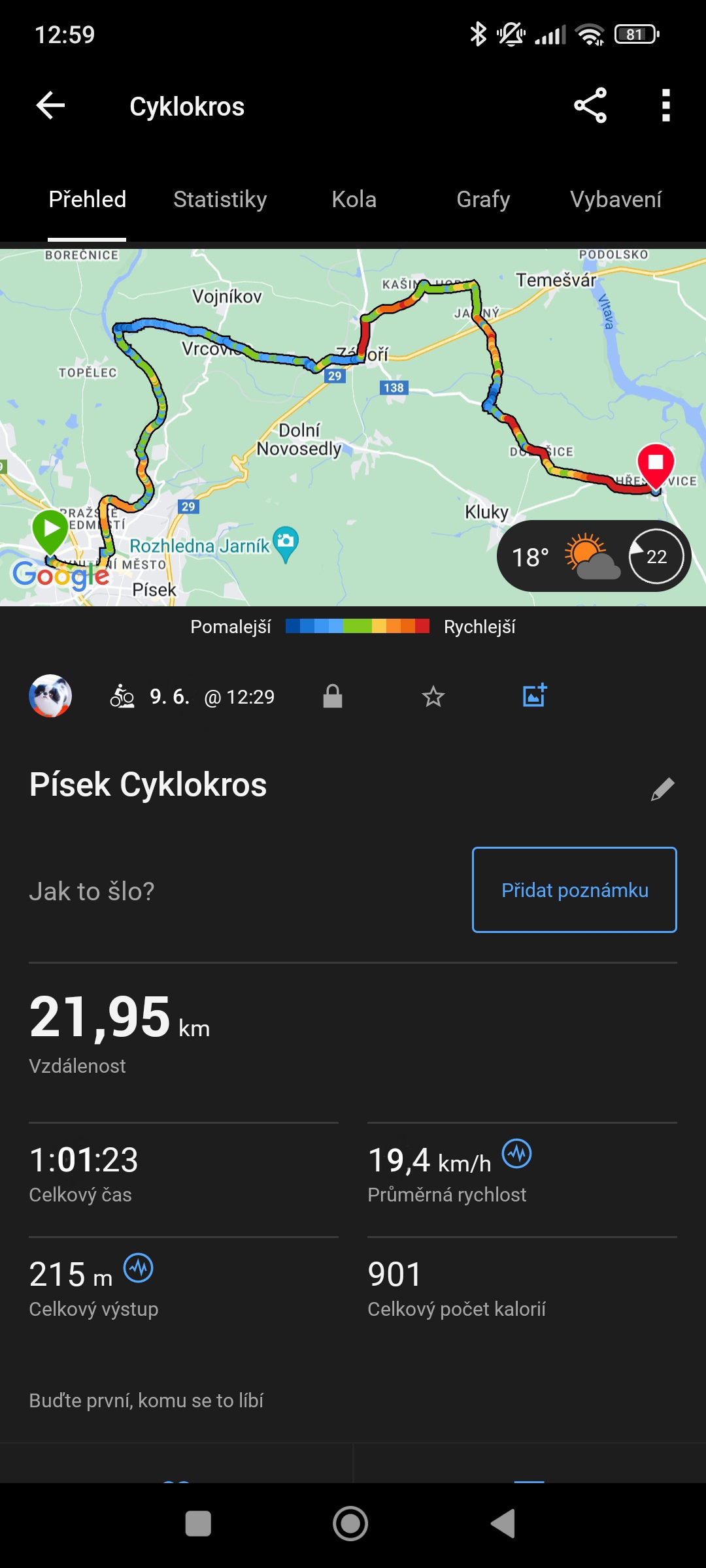The height and width of the screenshot is (1568, 706).
Task: Open the three-dot overflow menu
Action: 665,106
